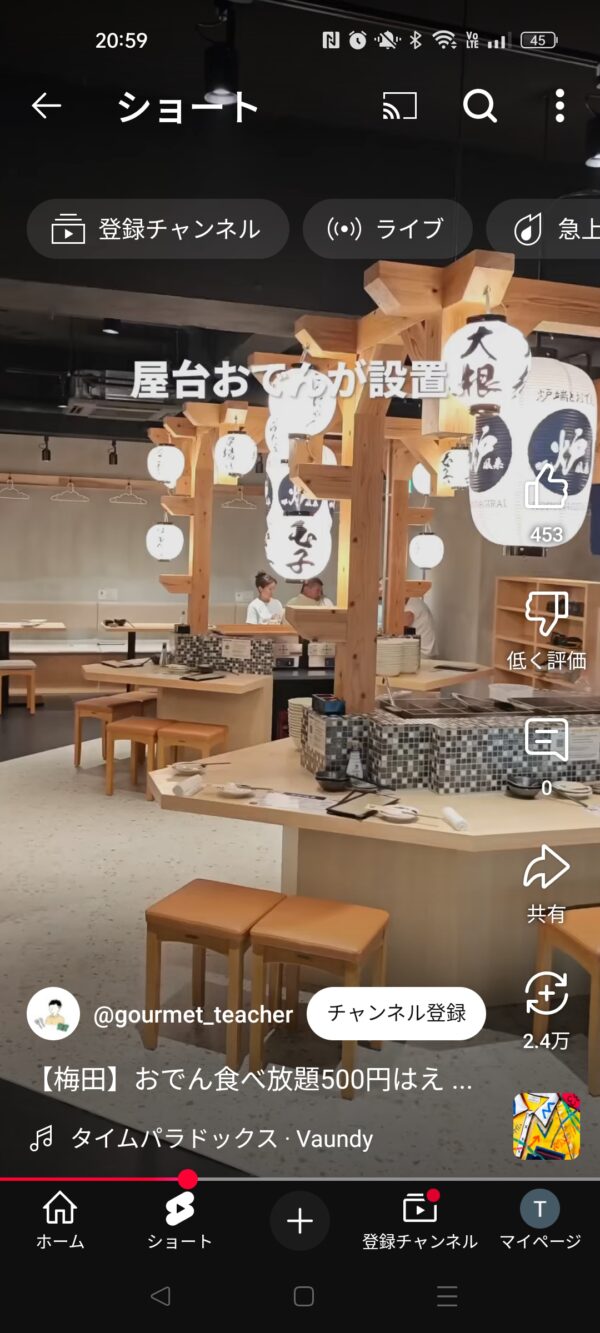Subscribe with the チャンネル登録 button
The image size is (600, 1333).
(x=396, y=1014)
